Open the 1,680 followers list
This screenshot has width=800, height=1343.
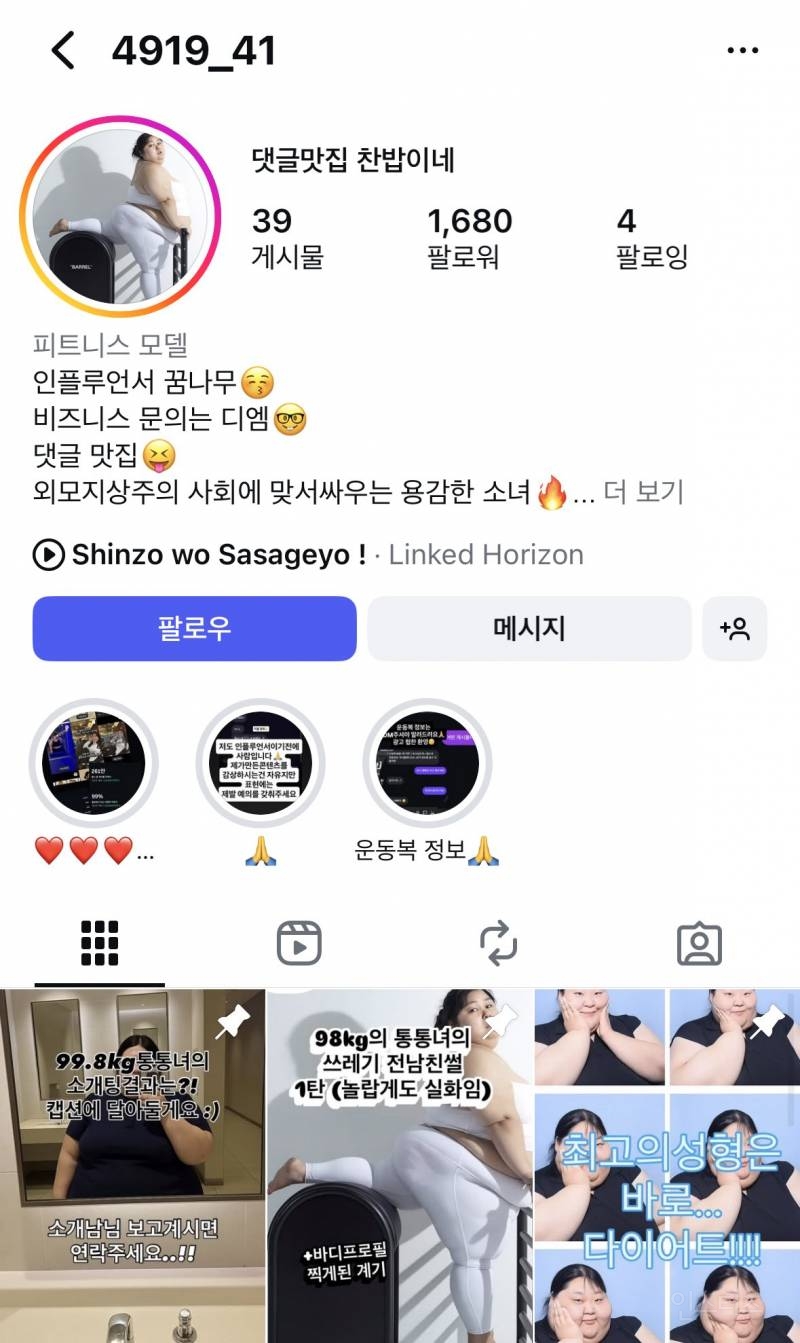point(469,238)
